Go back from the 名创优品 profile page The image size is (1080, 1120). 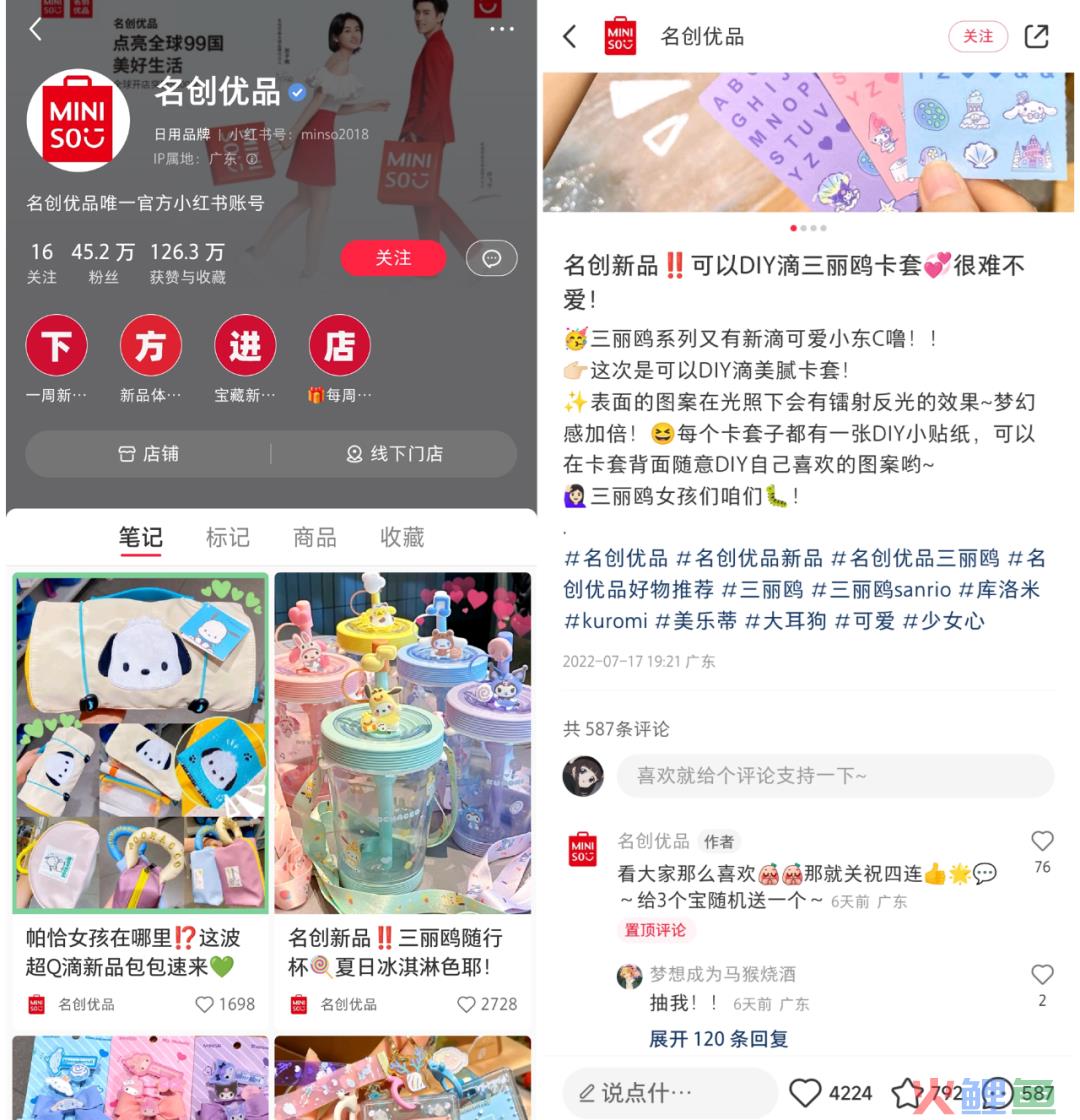(36, 29)
